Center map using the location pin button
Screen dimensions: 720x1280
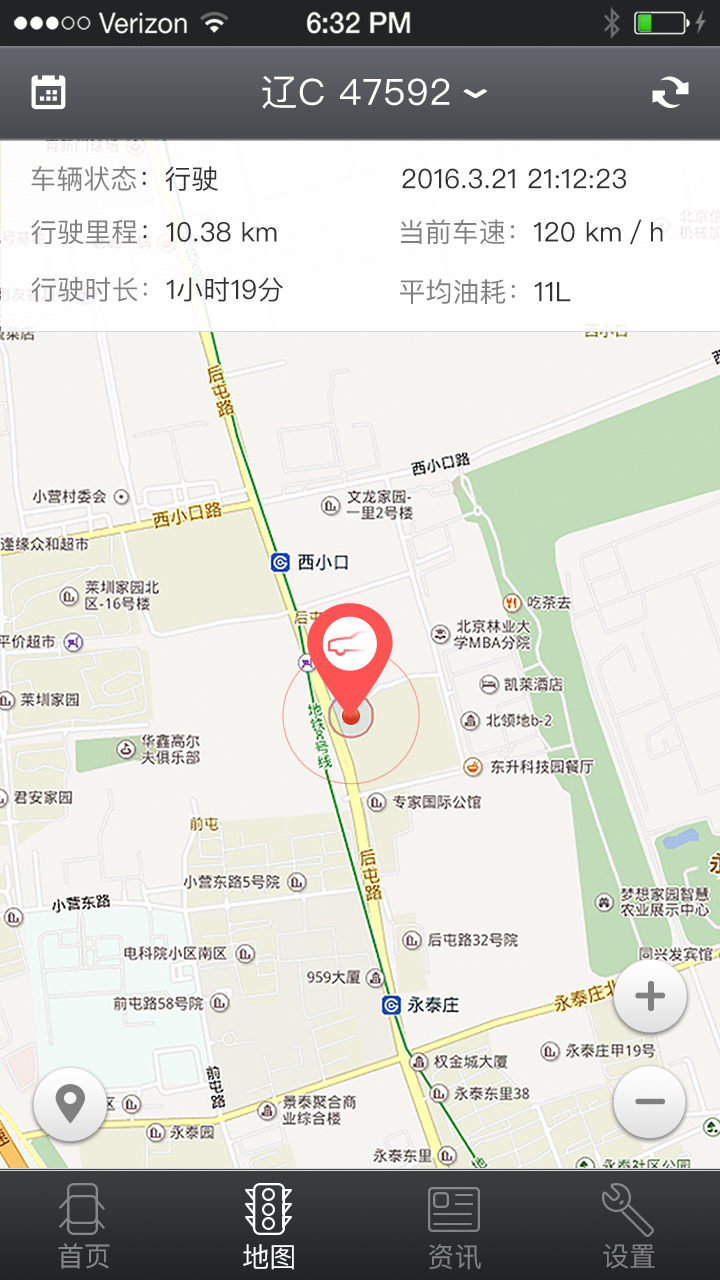click(x=70, y=1104)
